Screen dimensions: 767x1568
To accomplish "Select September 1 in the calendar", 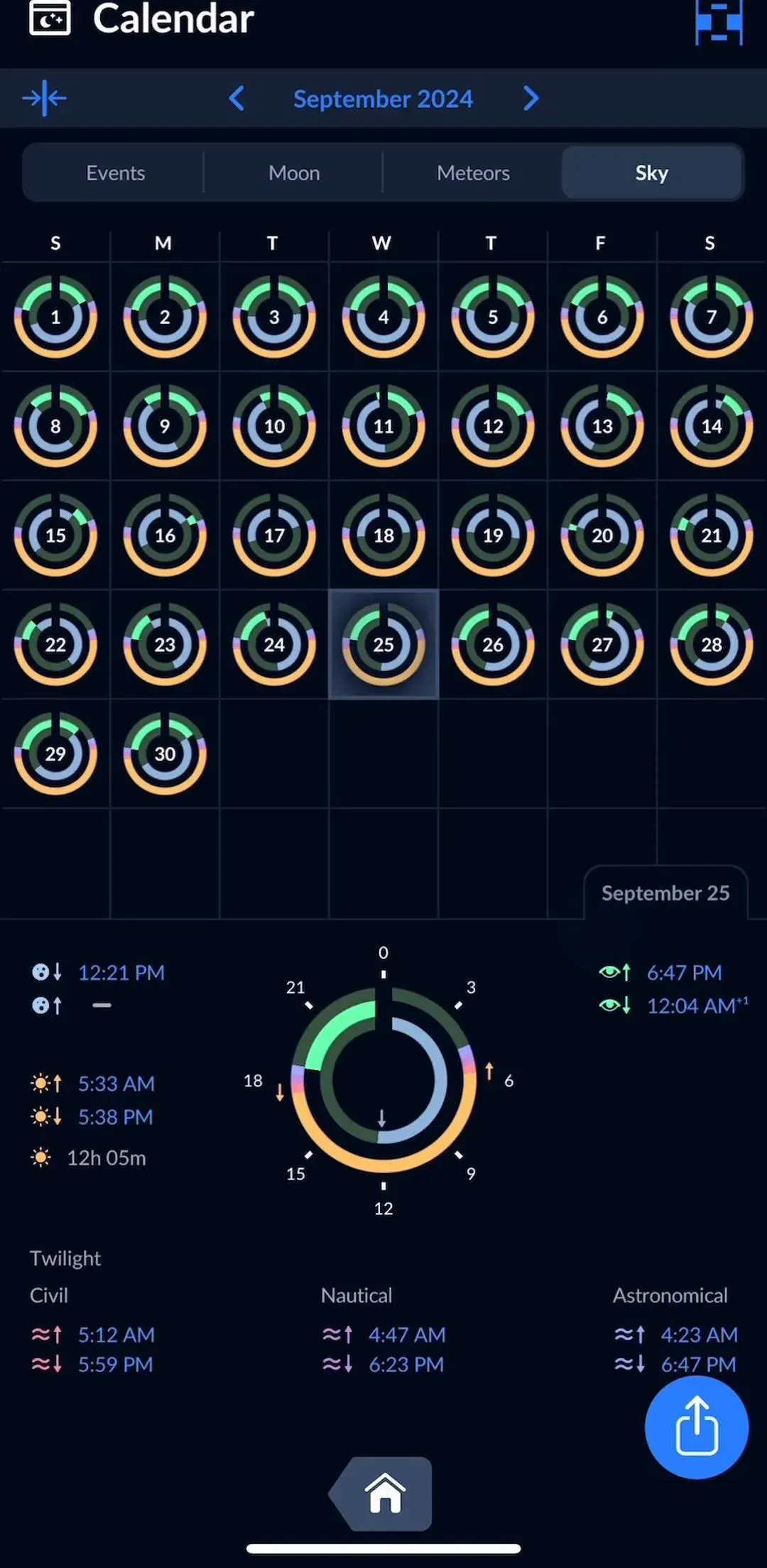I will point(55,317).
